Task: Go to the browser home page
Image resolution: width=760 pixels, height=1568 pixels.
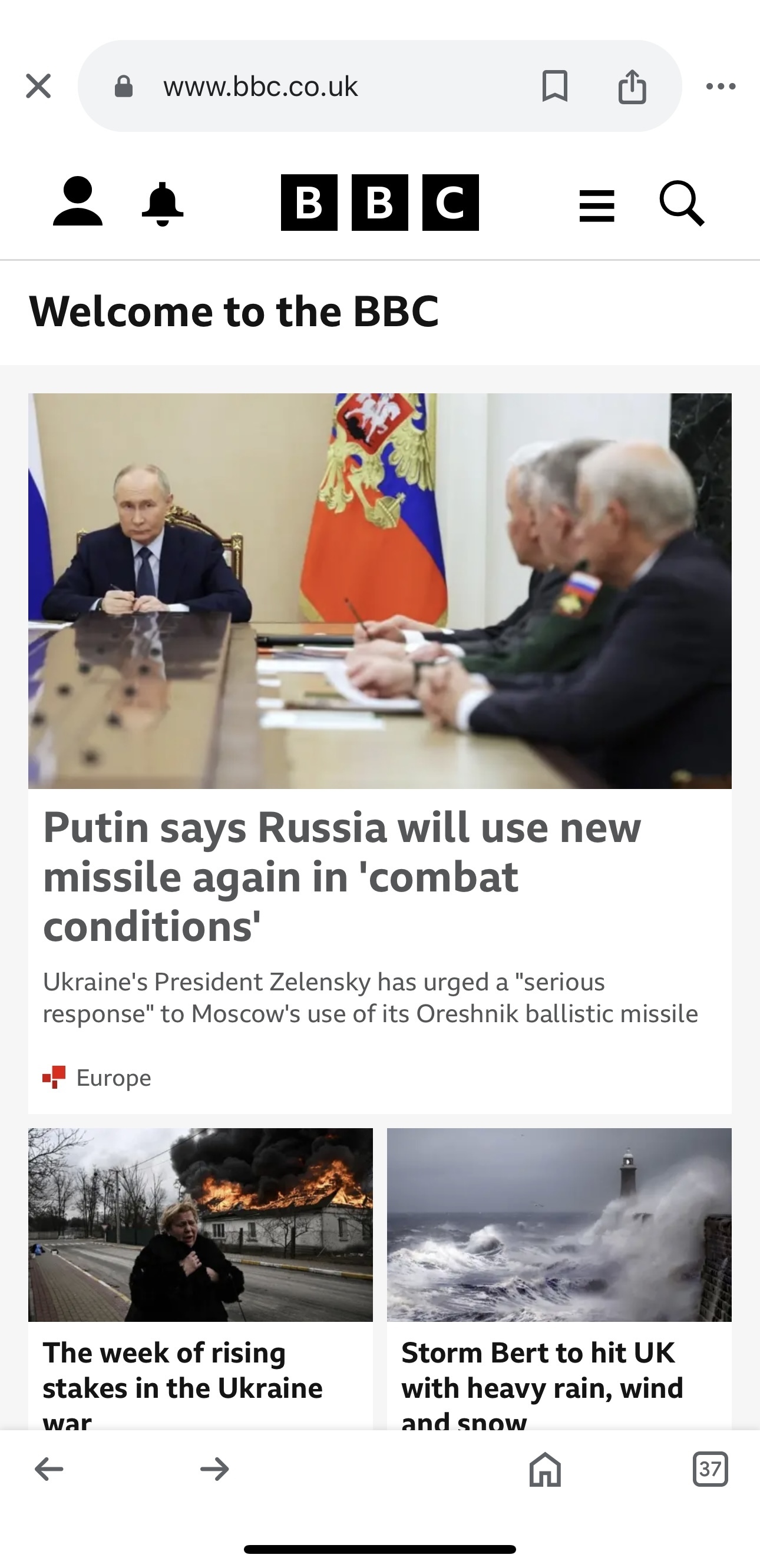Action: click(545, 1470)
